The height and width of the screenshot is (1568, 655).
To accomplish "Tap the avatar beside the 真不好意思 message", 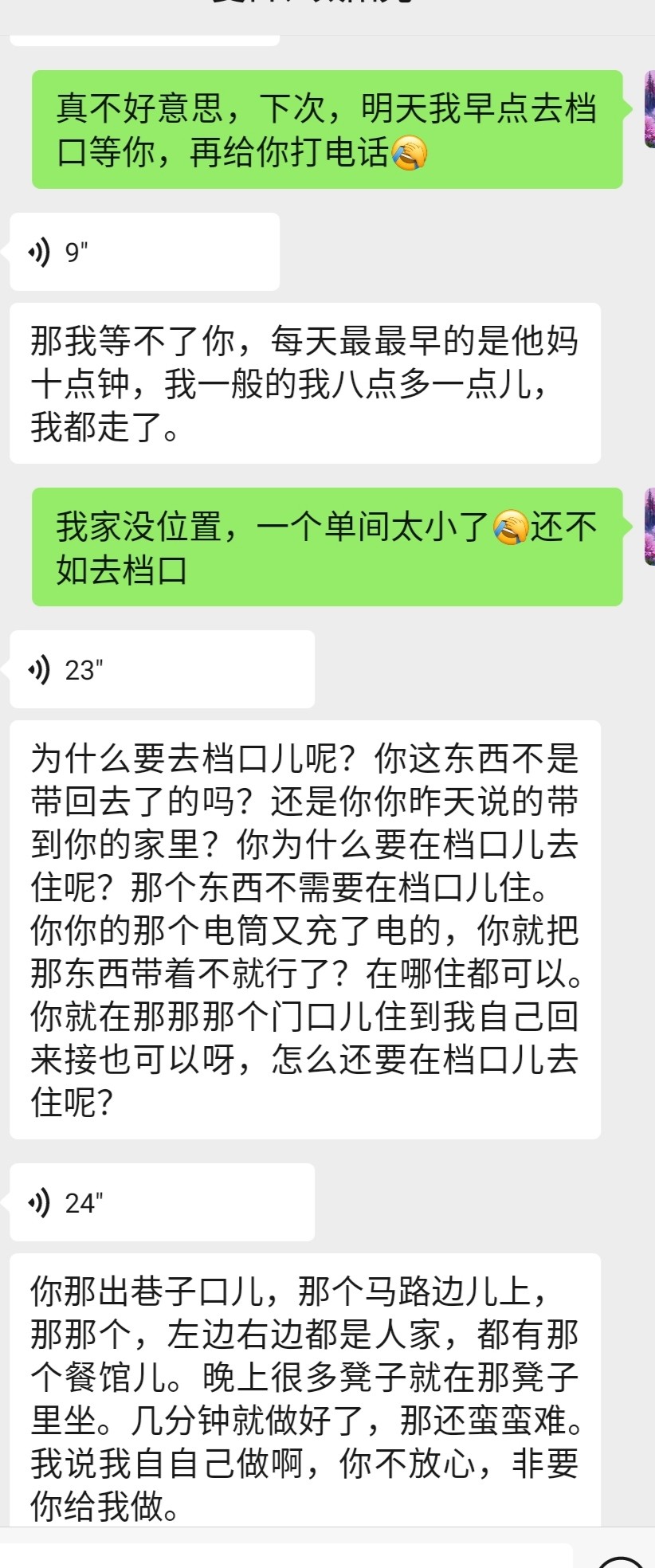I will (x=649, y=109).
